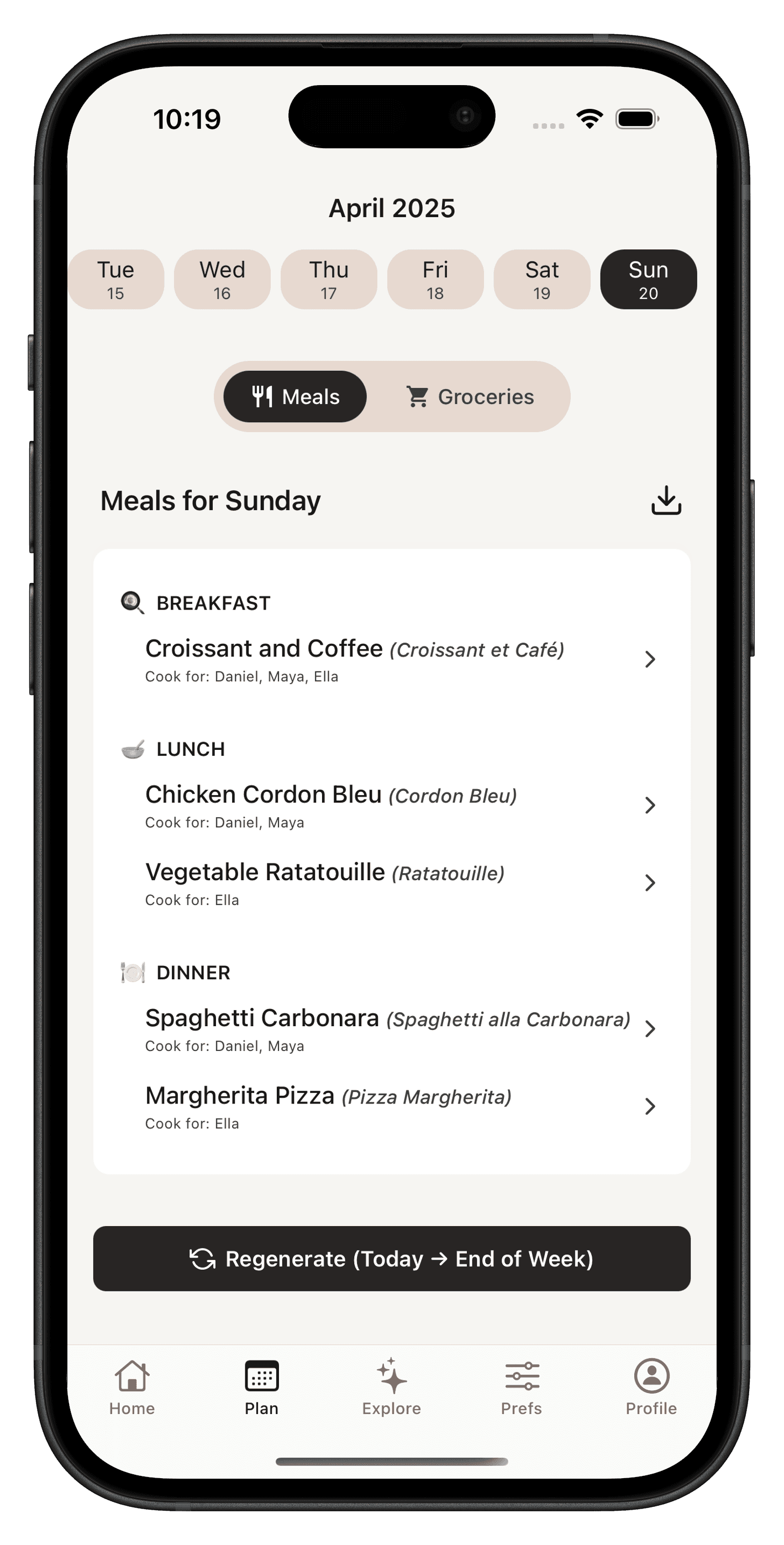Pick Saturday 19 in the calendar strip
Viewport: 784px width, 1545px height.
coord(541,280)
